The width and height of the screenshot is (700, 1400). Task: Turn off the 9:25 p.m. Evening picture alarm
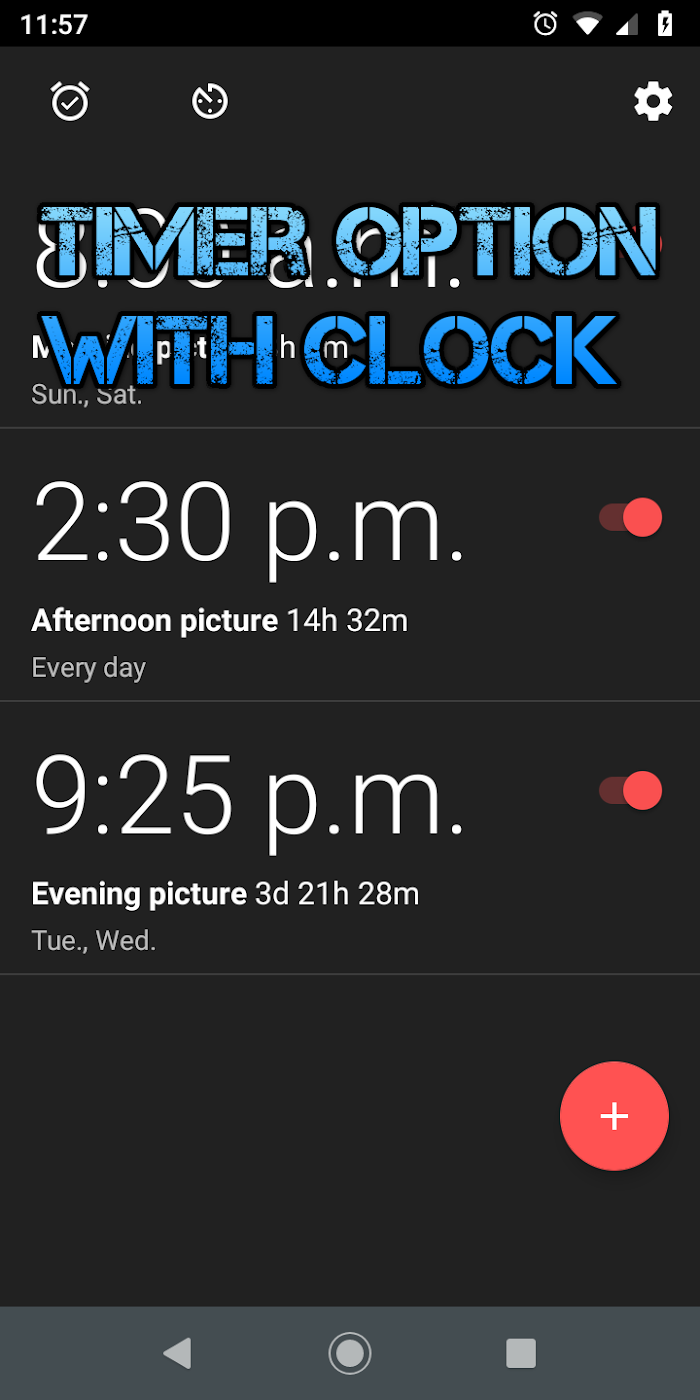(x=630, y=790)
